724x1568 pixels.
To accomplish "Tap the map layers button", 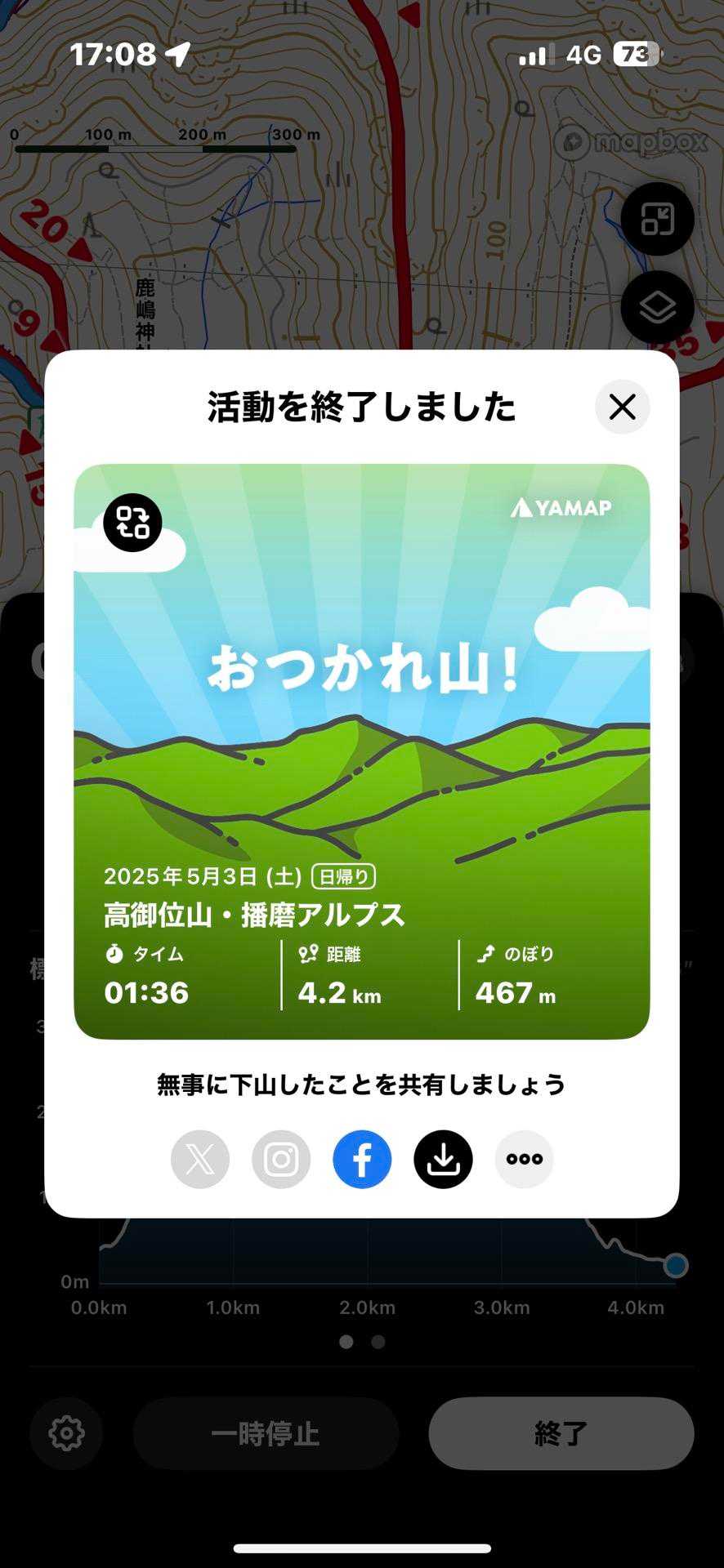I will pyautogui.click(x=657, y=308).
